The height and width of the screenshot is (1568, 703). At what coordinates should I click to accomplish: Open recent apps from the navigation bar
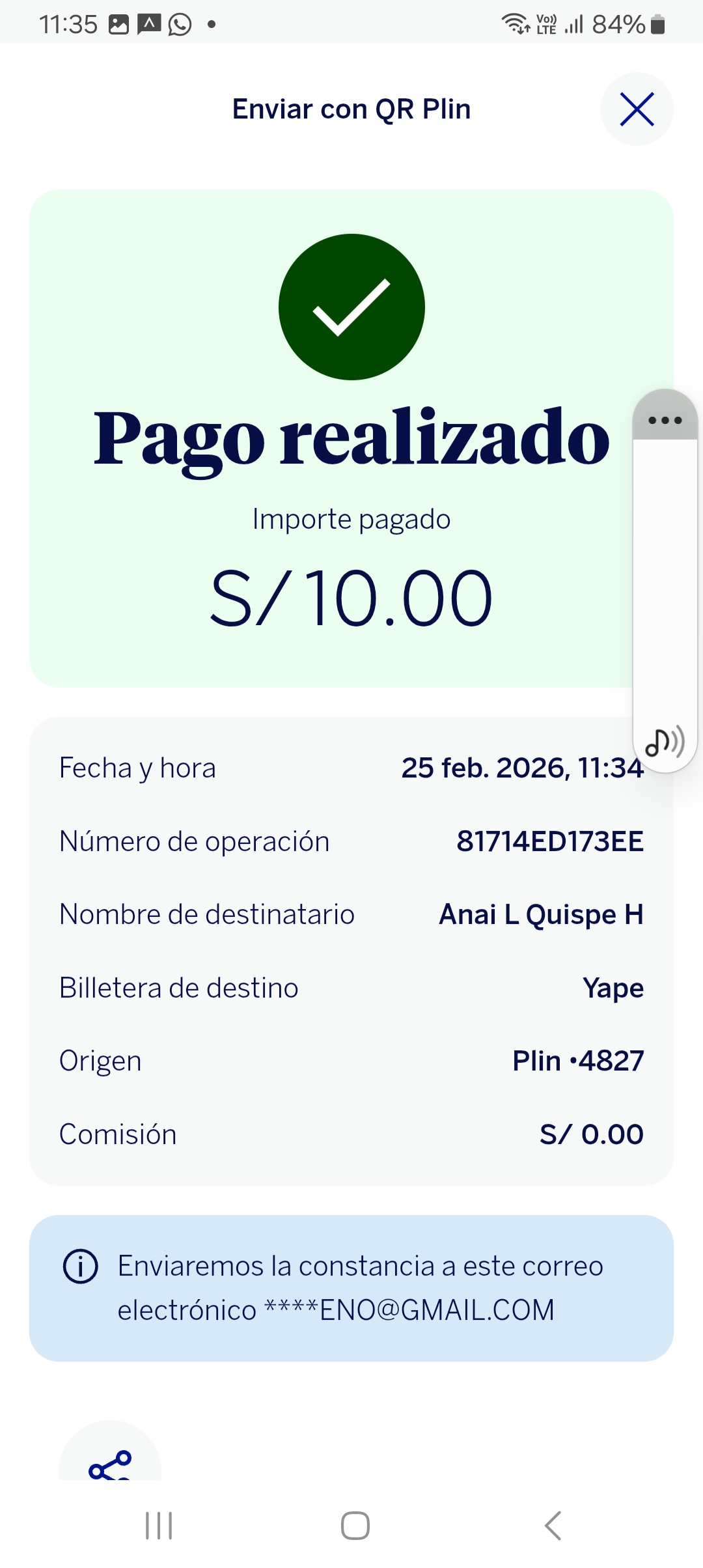pos(159,1525)
